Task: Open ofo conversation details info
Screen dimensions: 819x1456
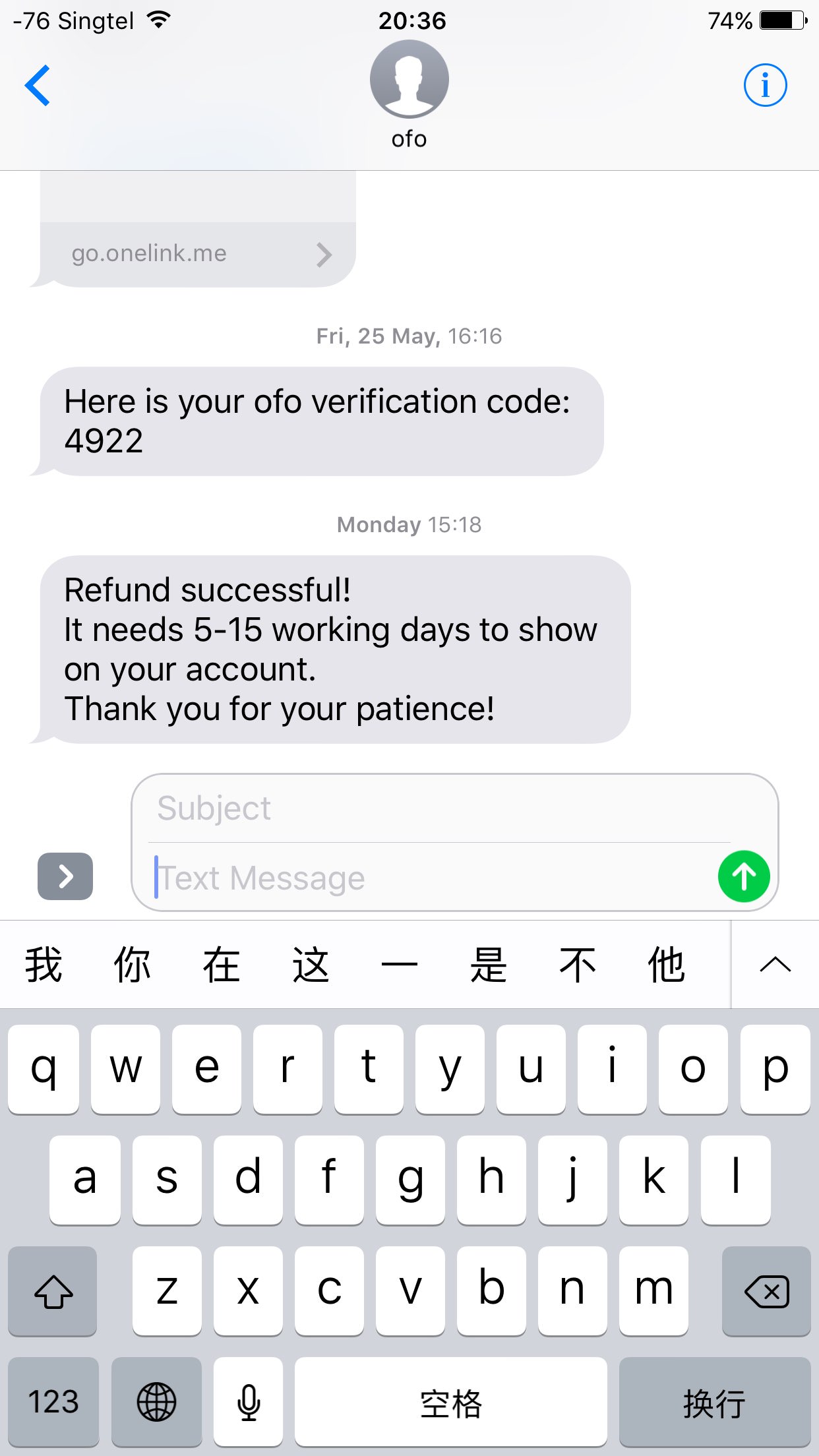Action: [764, 85]
